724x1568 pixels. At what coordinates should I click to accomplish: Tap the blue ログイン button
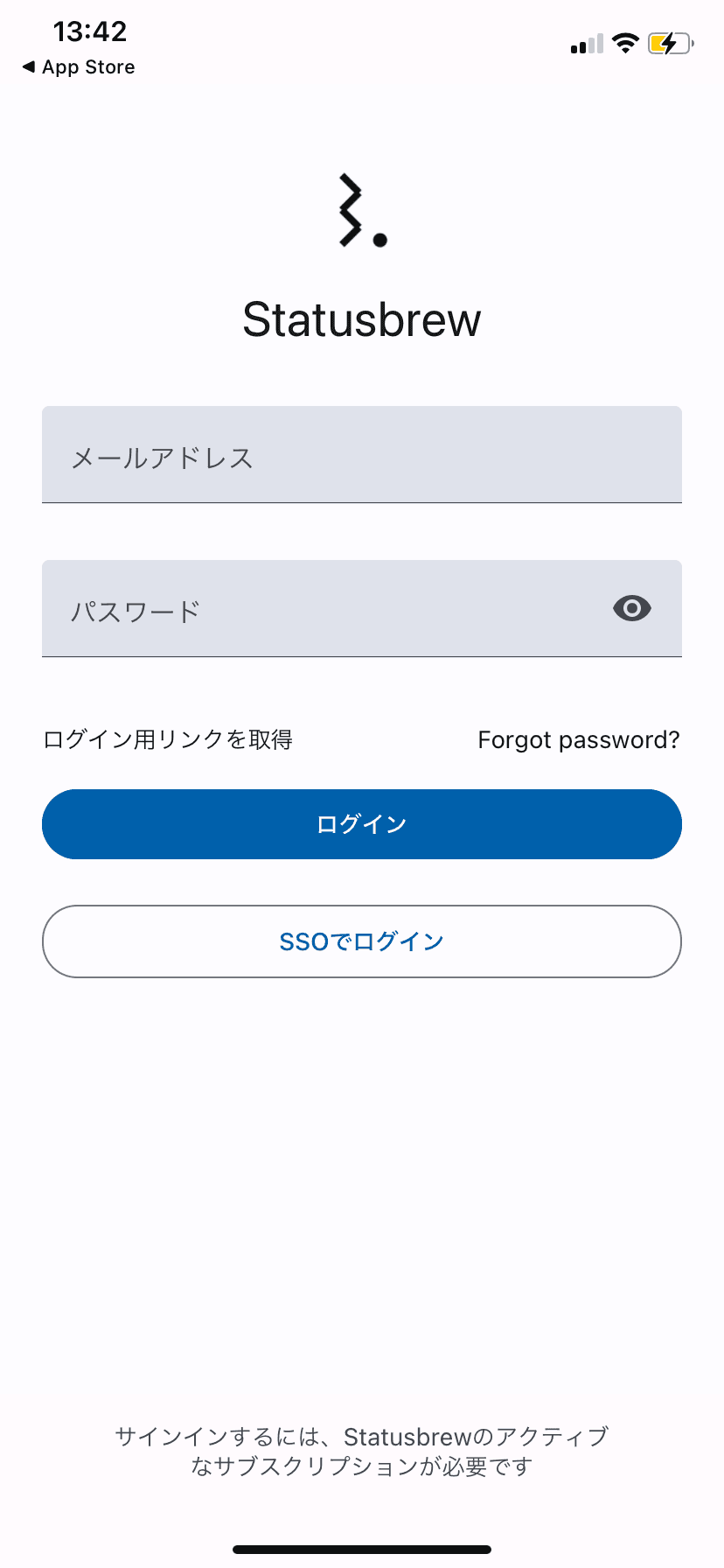coord(361,824)
